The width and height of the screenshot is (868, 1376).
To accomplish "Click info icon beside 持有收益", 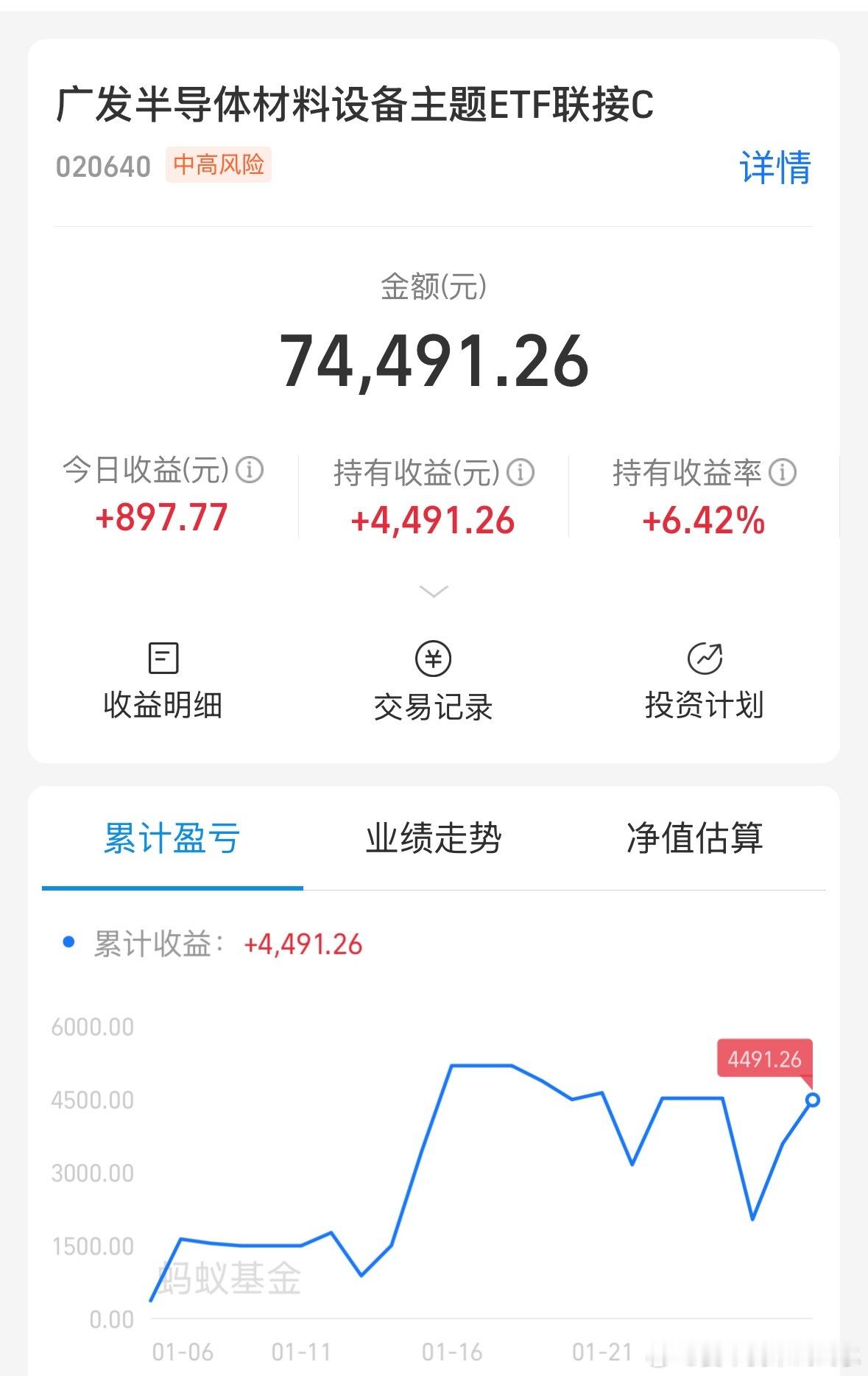I will (x=522, y=472).
